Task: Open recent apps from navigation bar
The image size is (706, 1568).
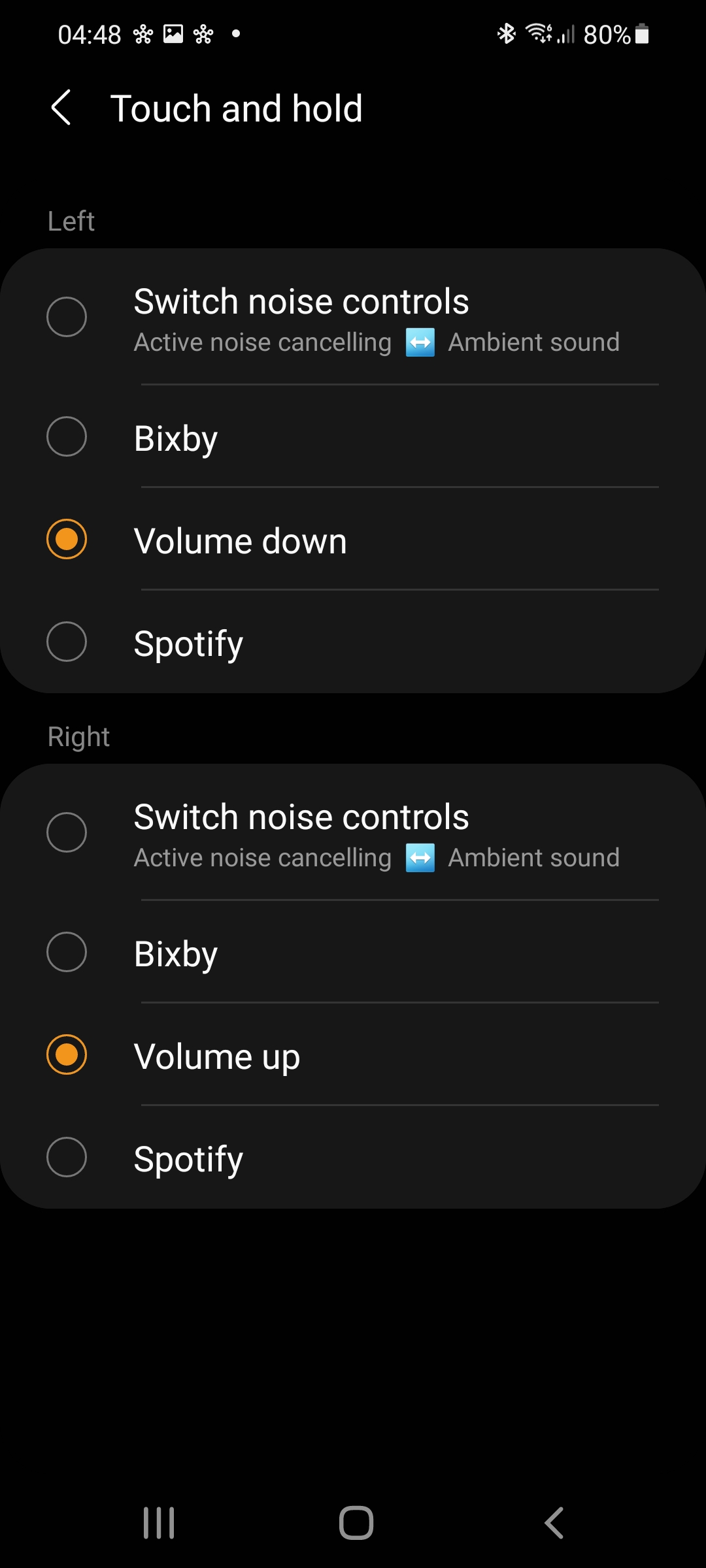Action: (159, 1523)
